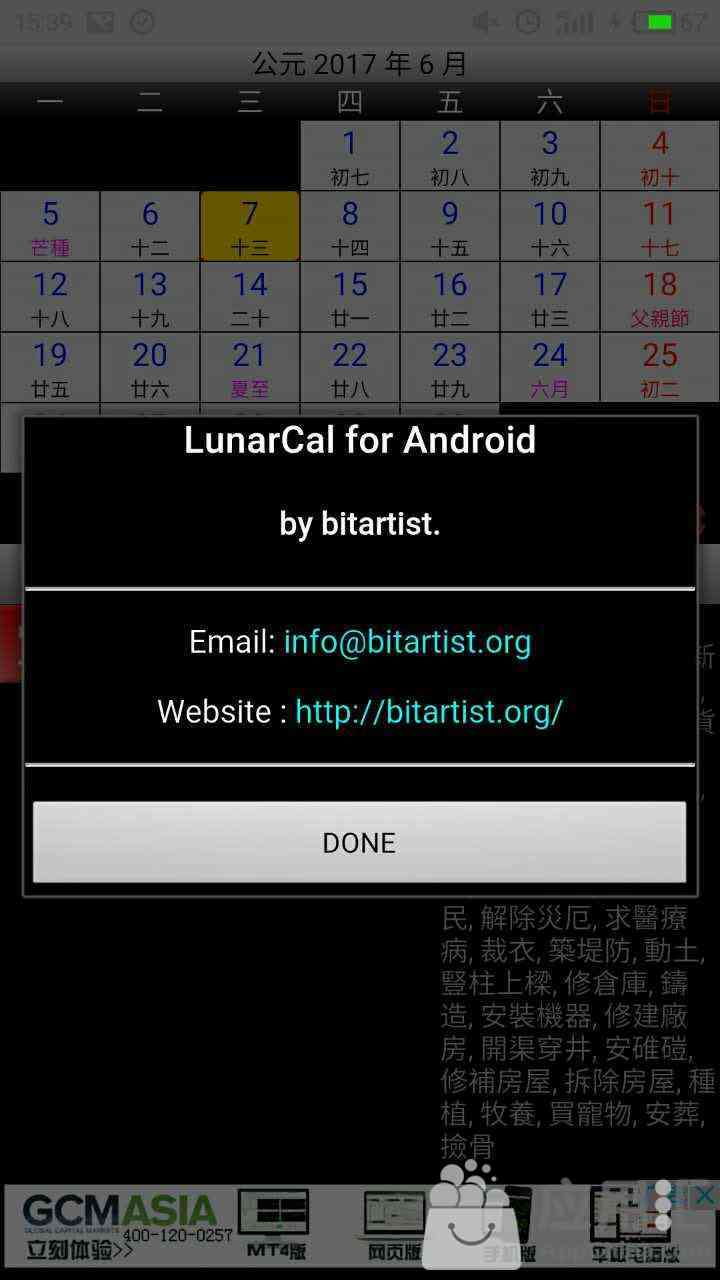Dismiss the dialog with the DONE button

click(359, 842)
